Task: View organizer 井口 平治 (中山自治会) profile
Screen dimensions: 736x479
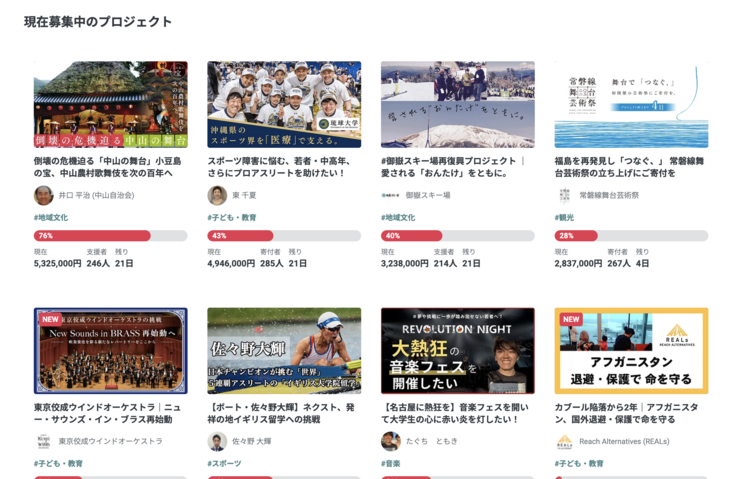Action: [96, 195]
